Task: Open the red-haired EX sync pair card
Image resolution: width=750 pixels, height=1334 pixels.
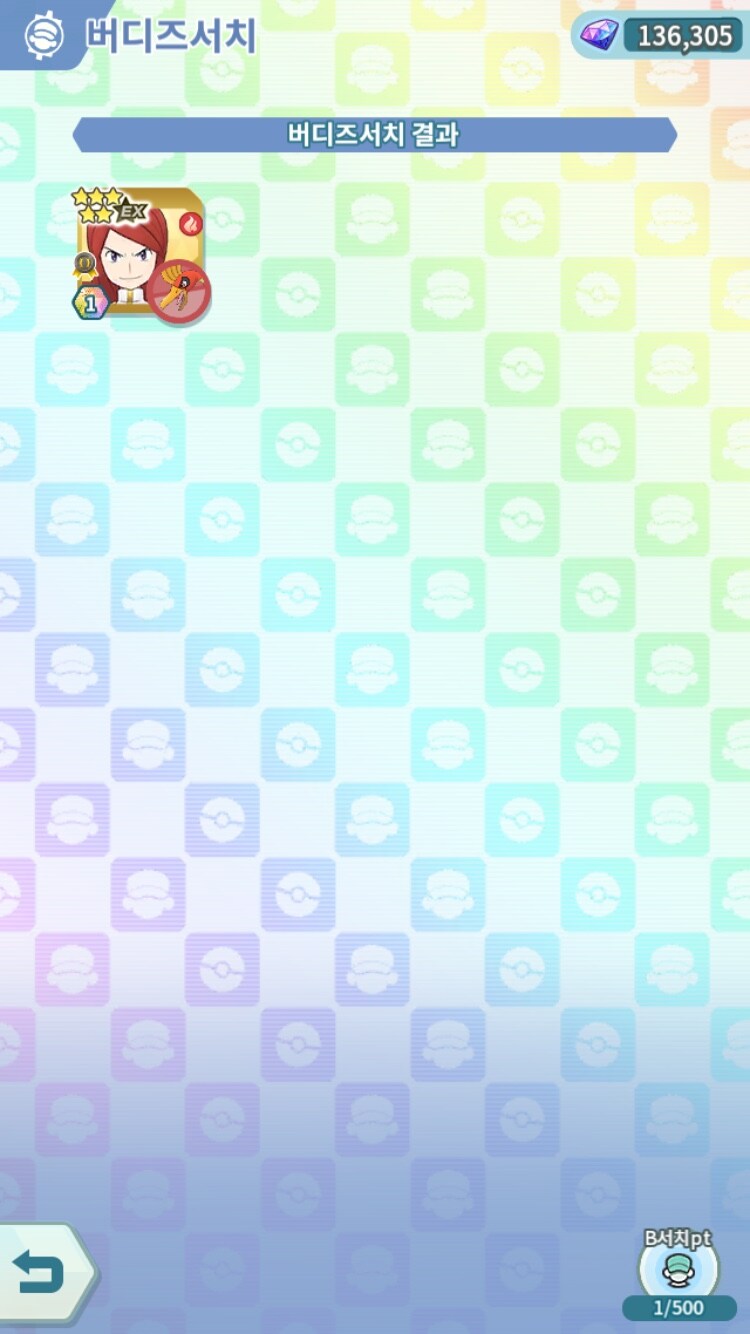Action: click(x=141, y=253)
